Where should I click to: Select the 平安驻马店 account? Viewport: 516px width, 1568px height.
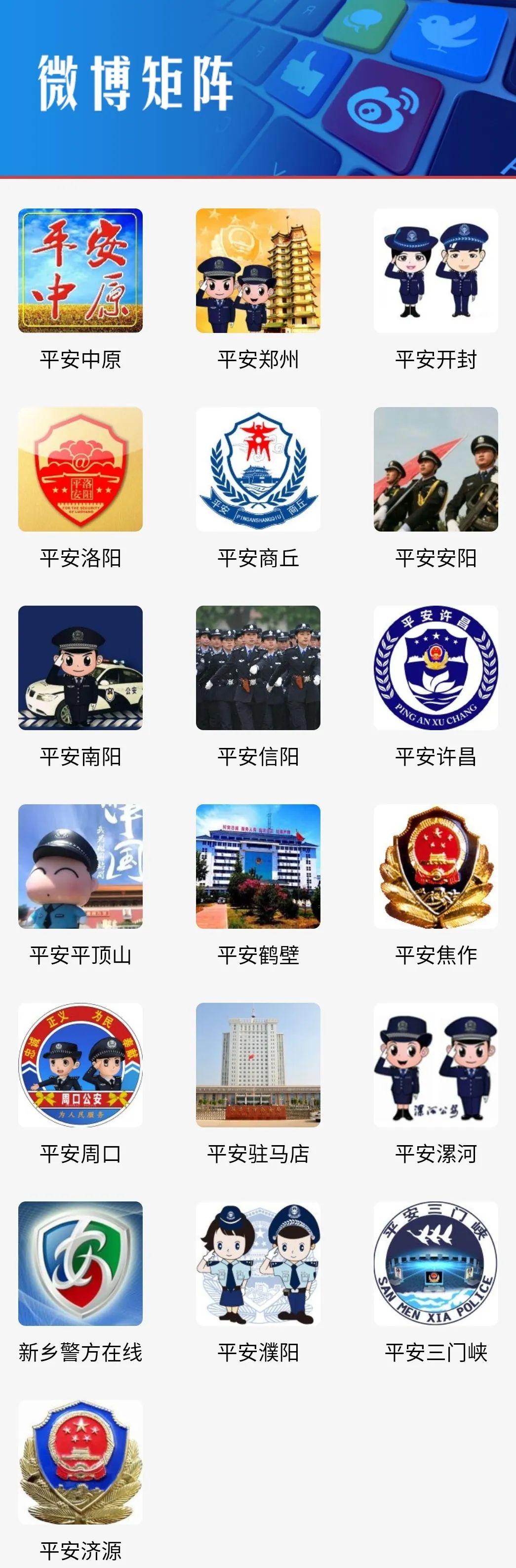pos(258,1065)
